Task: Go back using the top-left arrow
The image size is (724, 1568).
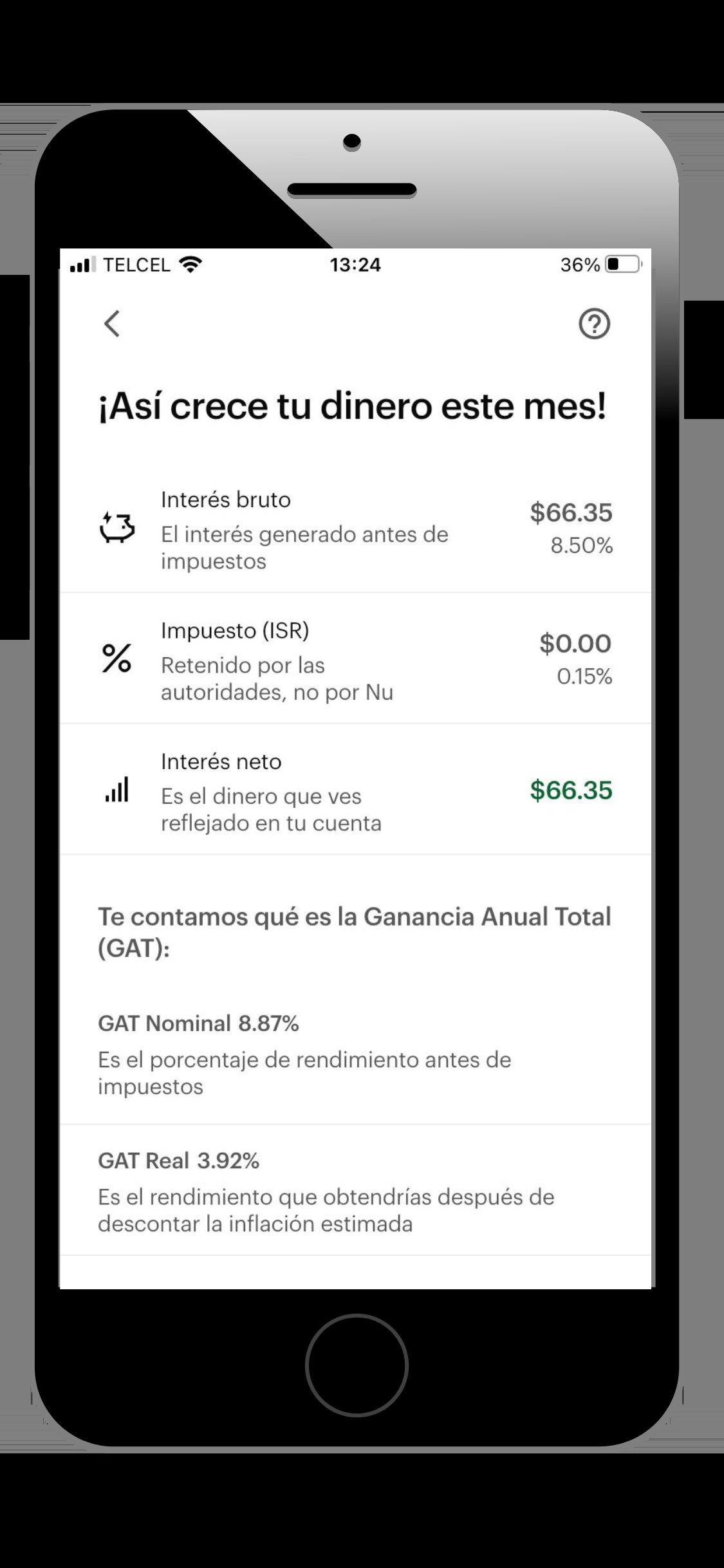Action: pos(113,324)
